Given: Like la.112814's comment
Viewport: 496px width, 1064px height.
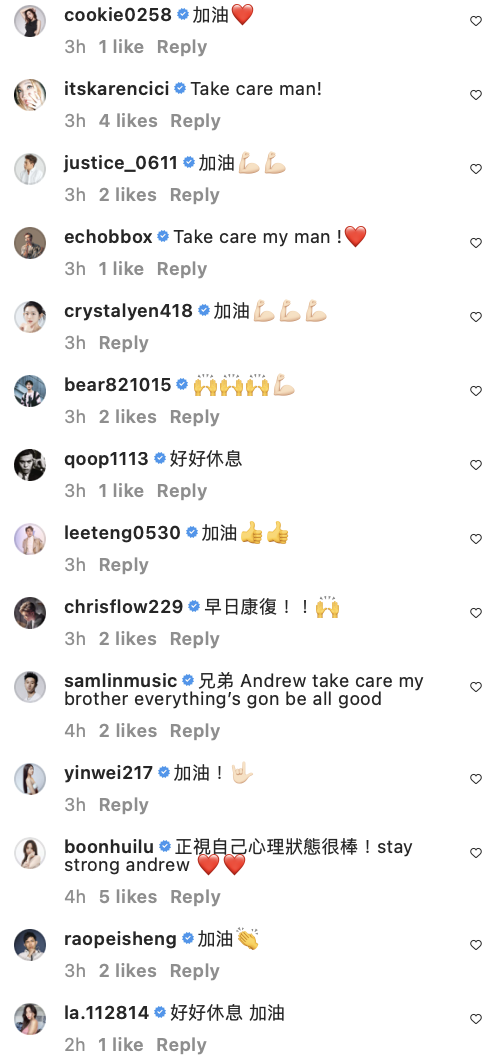Looking at the screenshot, I should click(476, 1019).
